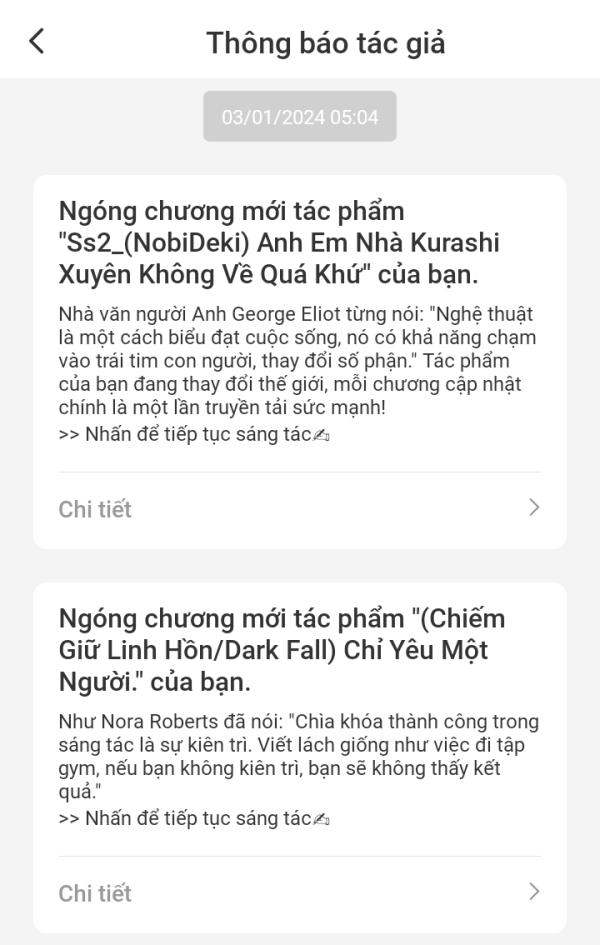The width and height of the screenshot is (600, 945).
Task: Tap continue writing link in Nora Roberts notice
Action: [x=194, y=818]
